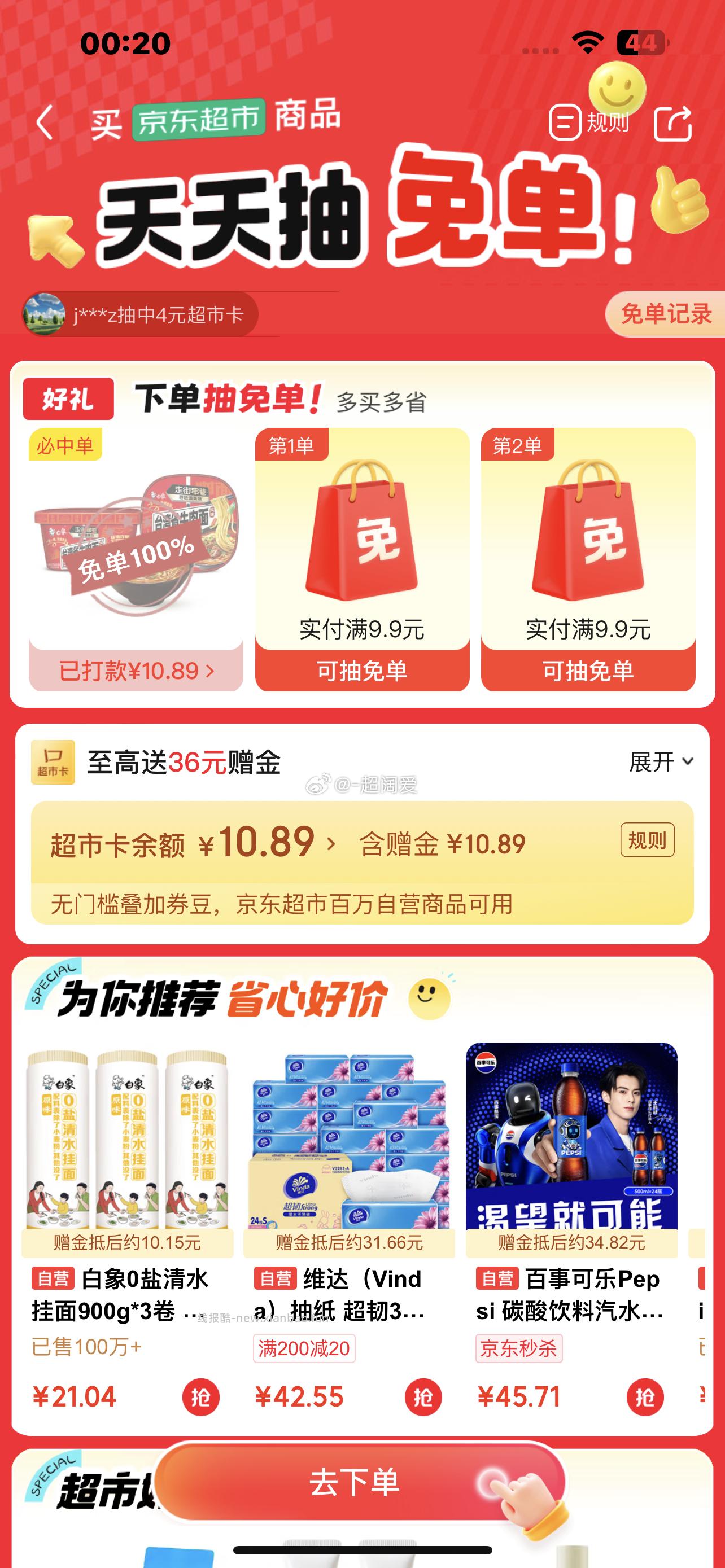Tap 抢 next to ¥45.71 Pepsi
This screenshot has height=1568, width=725.
click(x=645, y=1397)
